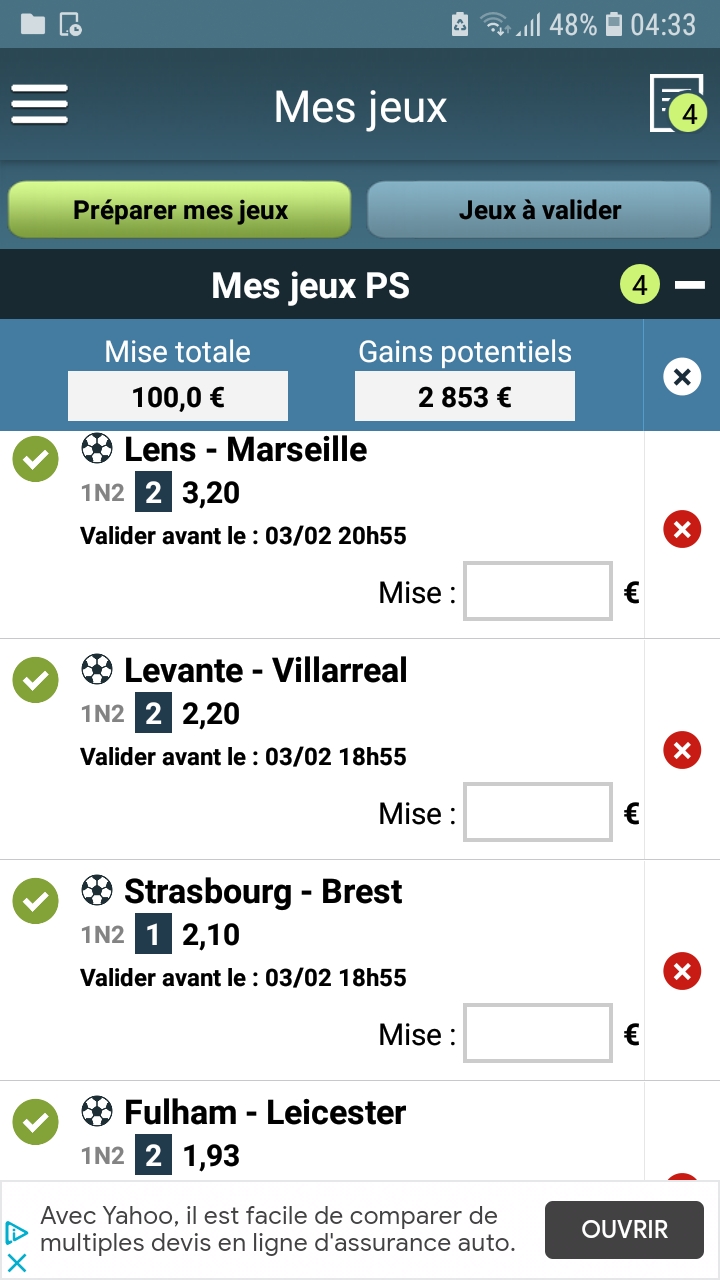Viewport: 720px width, 1280px height.
Task: Uncheck the Fulham - Leicester bet
Action: [35, 1122]
